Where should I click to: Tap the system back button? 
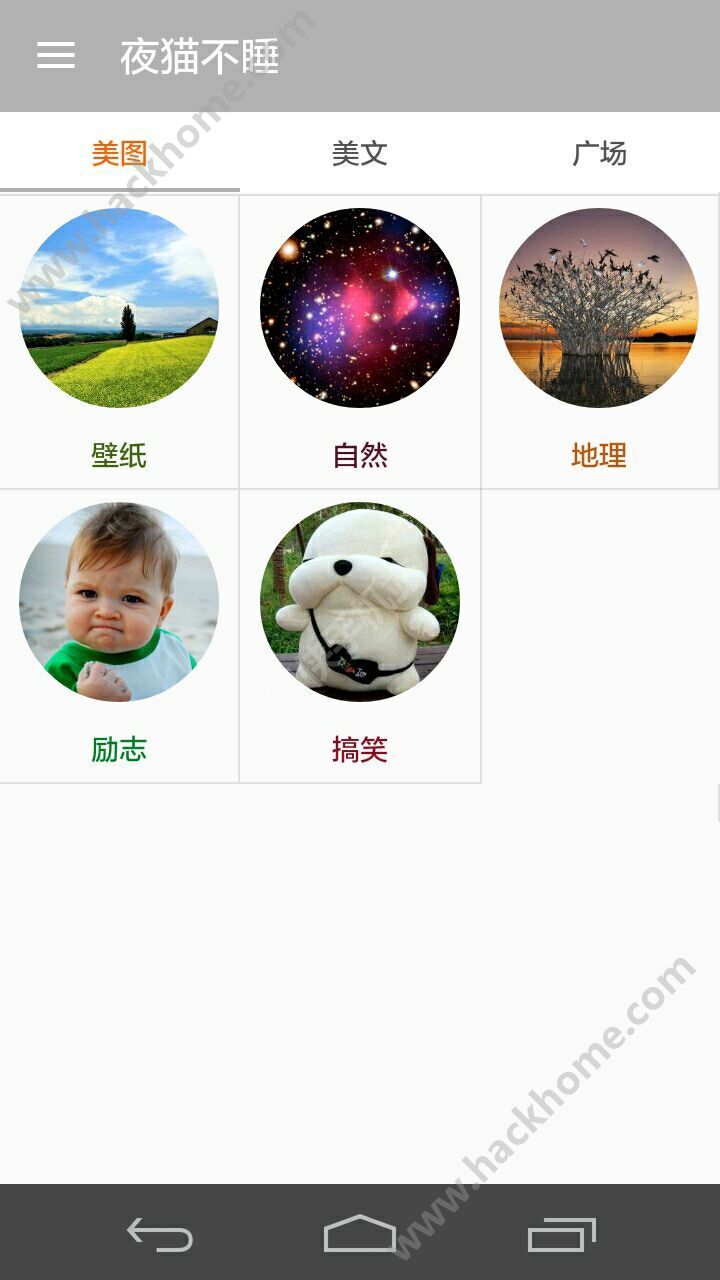point(160,1234)
